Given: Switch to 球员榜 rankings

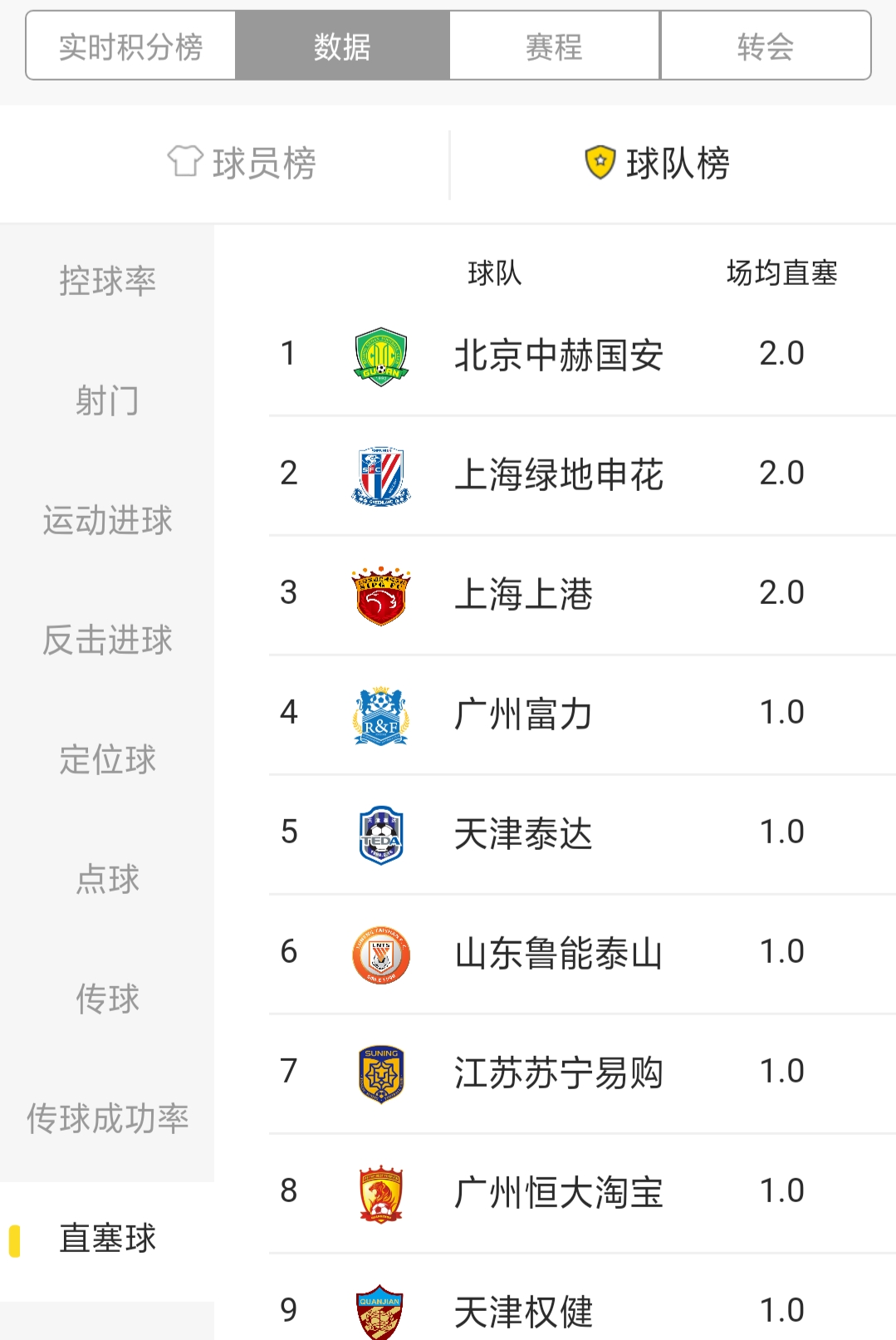Looking at the screenshot, I should point(242,163).
